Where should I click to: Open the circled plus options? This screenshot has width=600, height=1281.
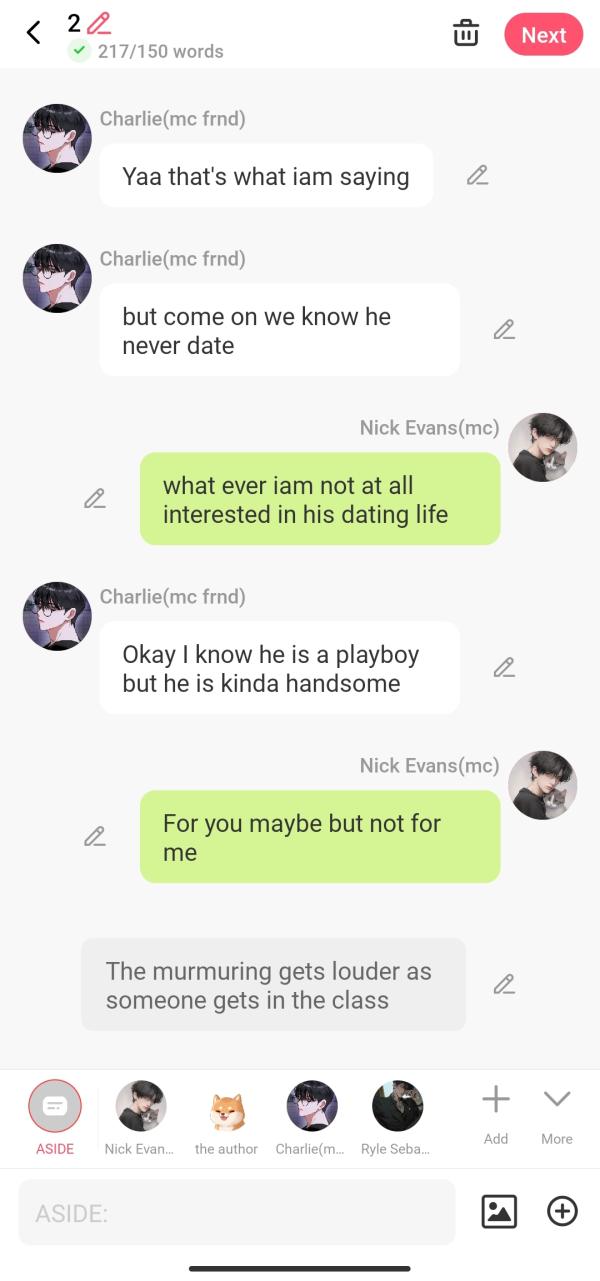pos(562,1211)
